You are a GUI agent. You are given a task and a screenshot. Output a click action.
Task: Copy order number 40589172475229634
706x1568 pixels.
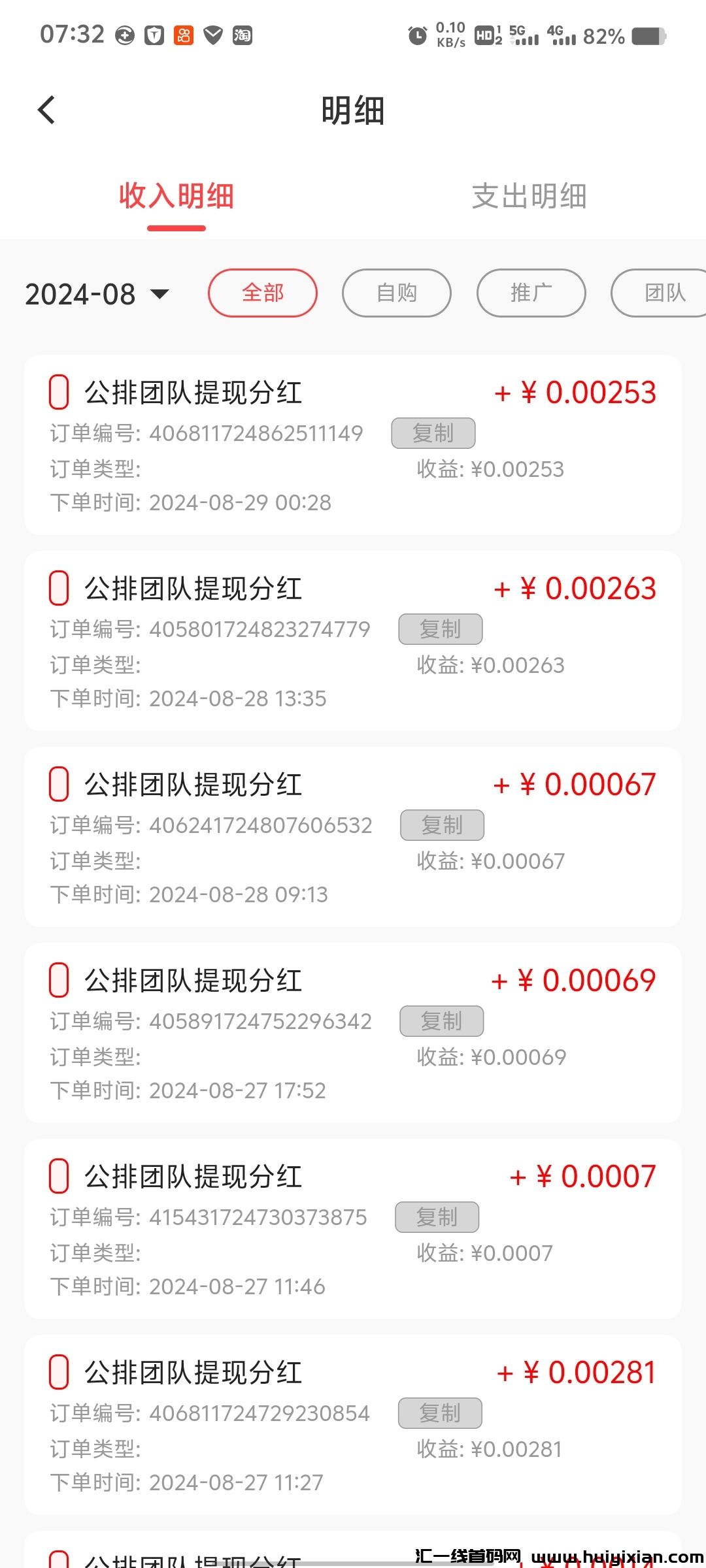[x=441, y=1021]
